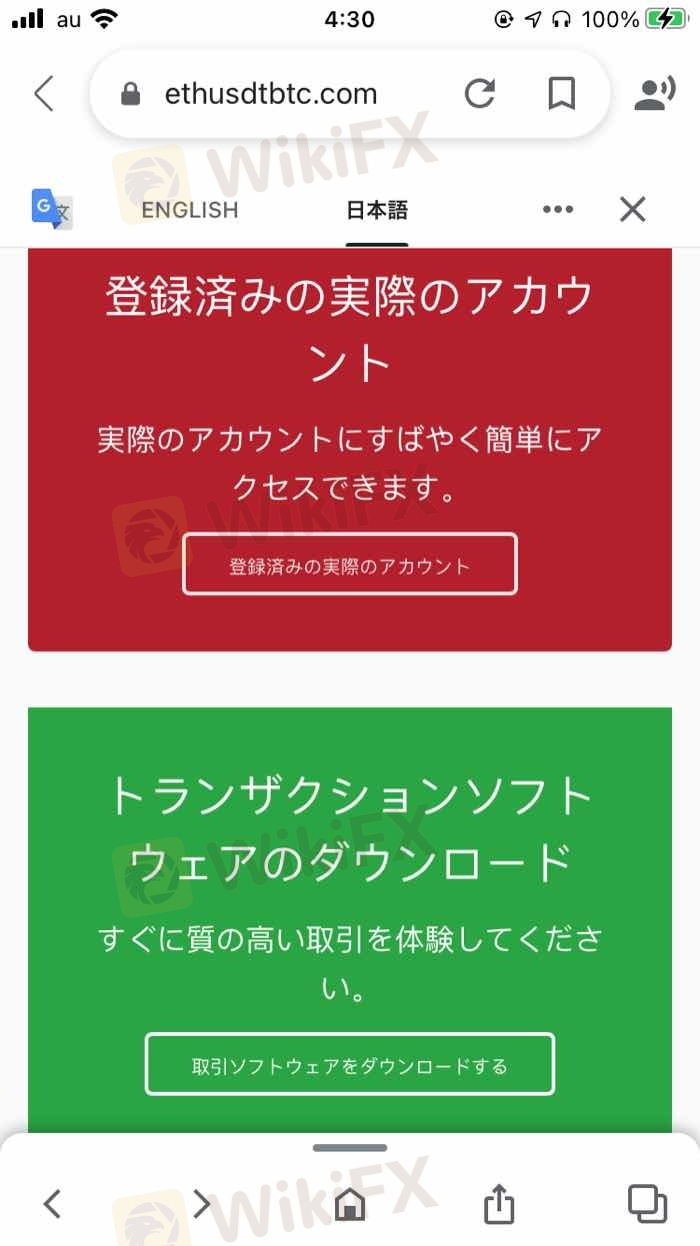The width and height of the screenshot is (700, 1246).
Task: Open the voice search icon
Action: (x=654, y=94)
